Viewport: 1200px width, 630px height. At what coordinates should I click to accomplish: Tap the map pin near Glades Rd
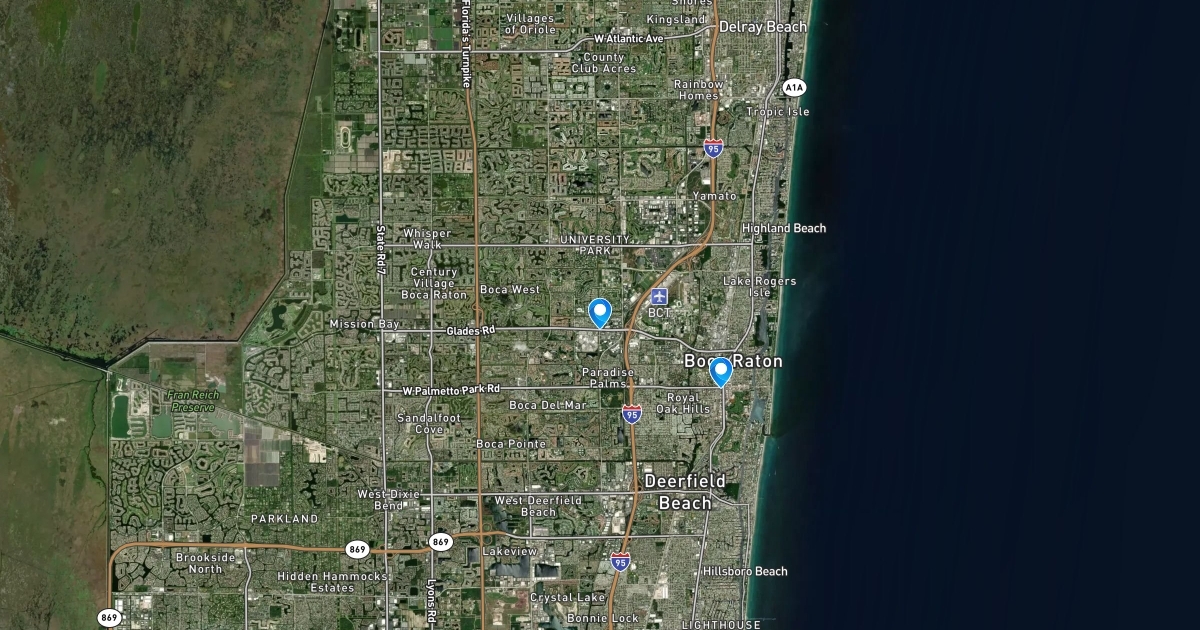(599, 312)
